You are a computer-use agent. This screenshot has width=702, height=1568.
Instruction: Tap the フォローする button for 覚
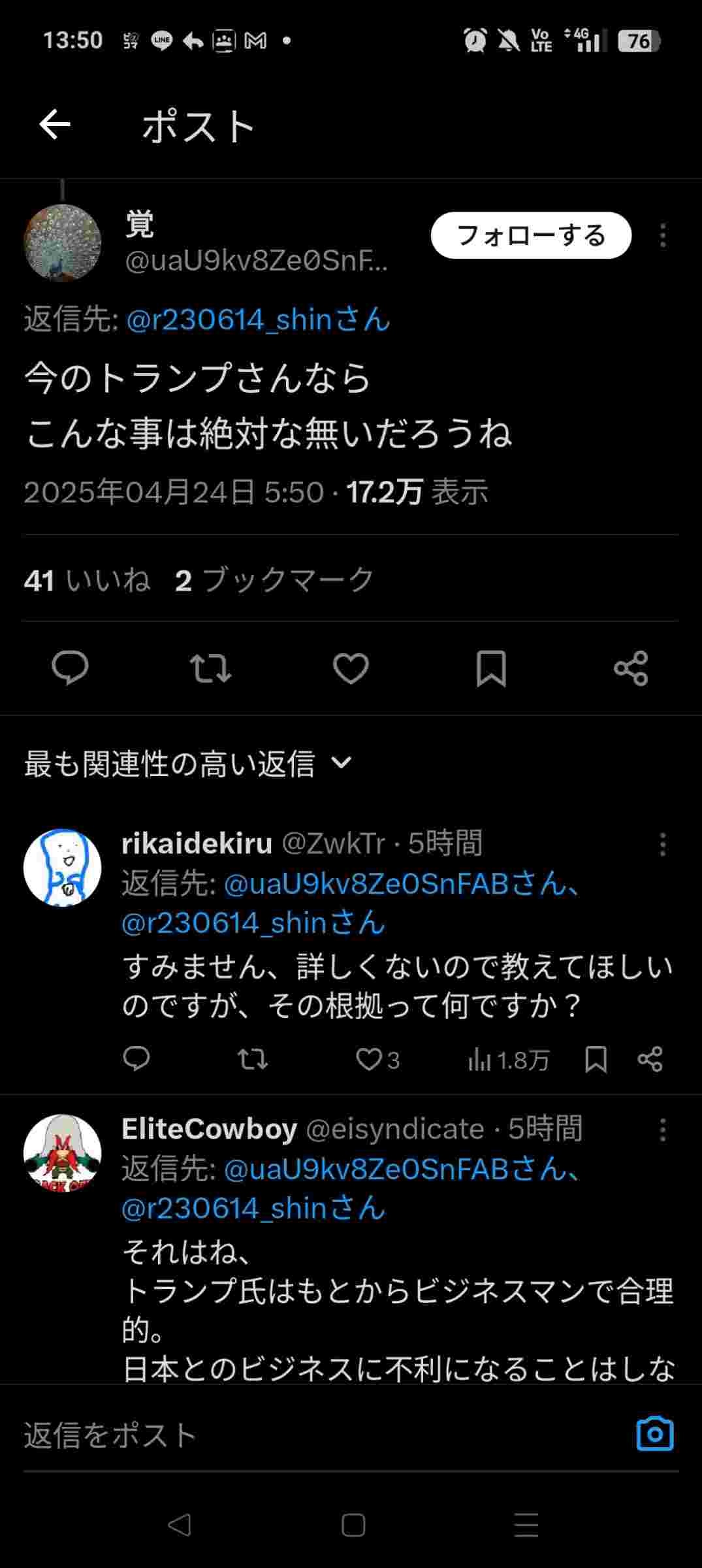530,235
